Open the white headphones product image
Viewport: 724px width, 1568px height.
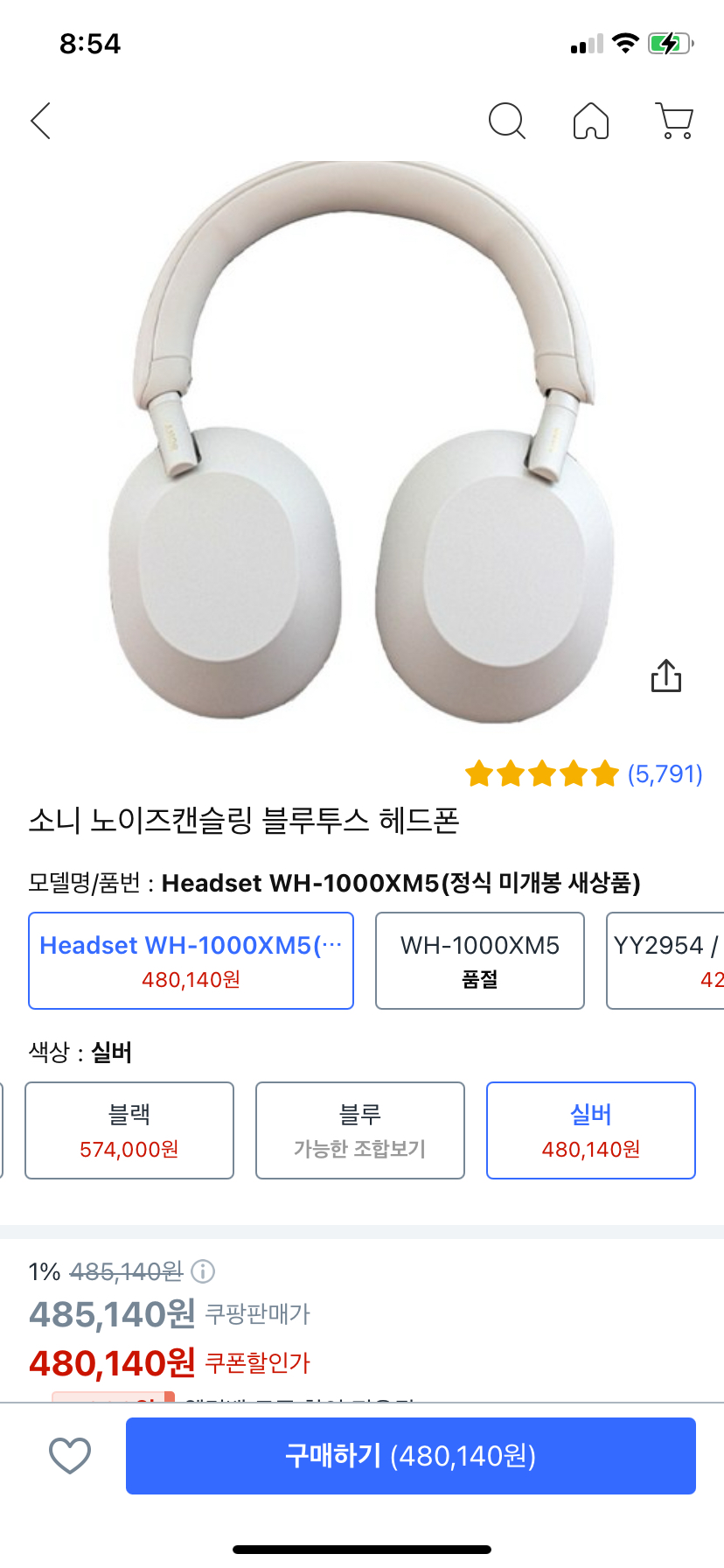click(362, 446)
